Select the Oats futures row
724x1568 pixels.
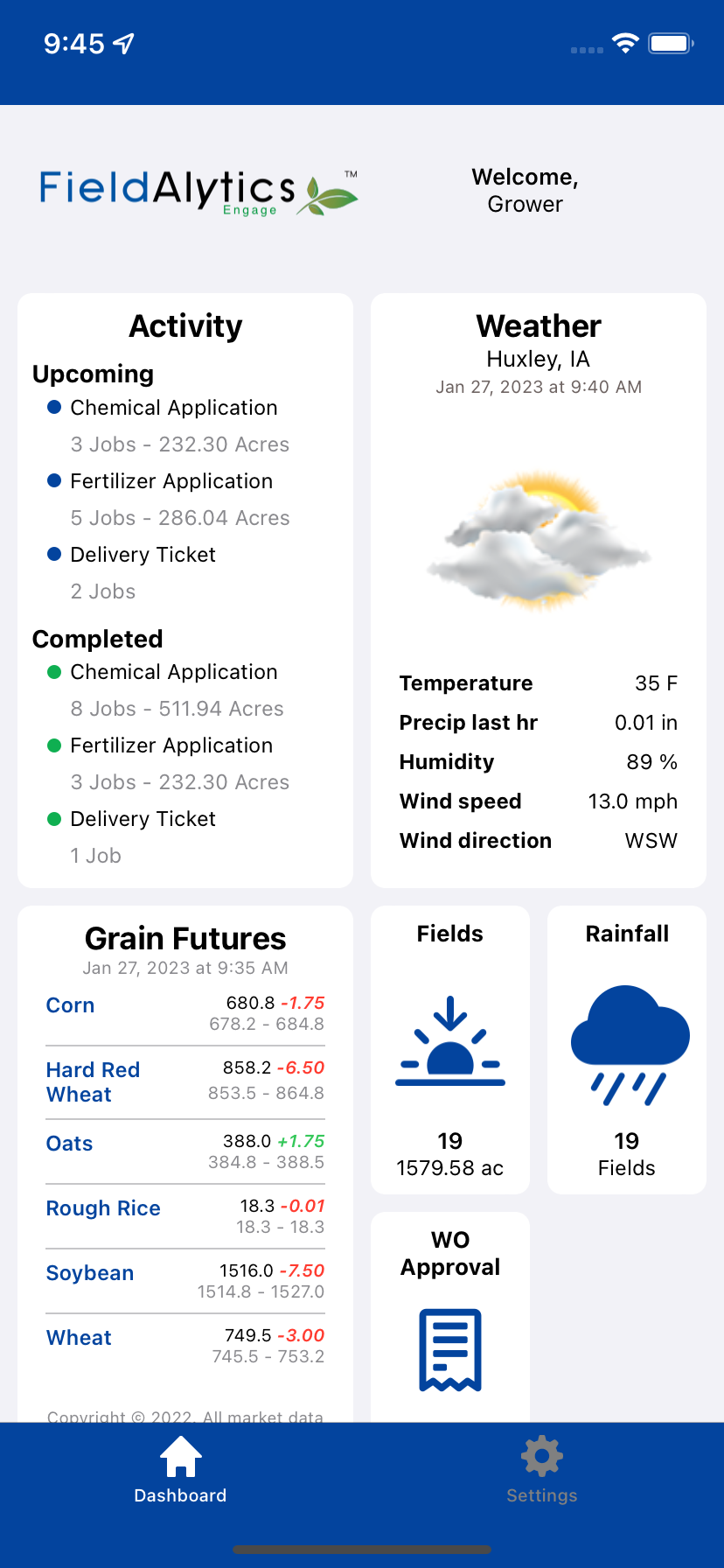tap(185, 1151)
